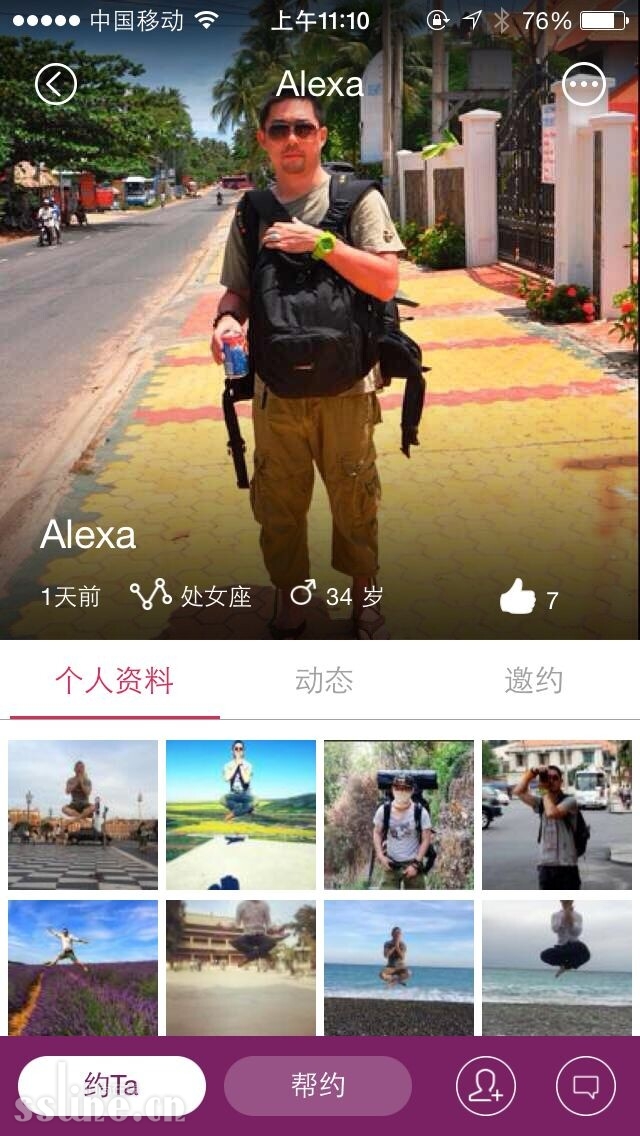Image resolution: width=640 pixels, height=1136 pixels.
Task: Open the photo levitating over checkered plaza
Action: 83,815
